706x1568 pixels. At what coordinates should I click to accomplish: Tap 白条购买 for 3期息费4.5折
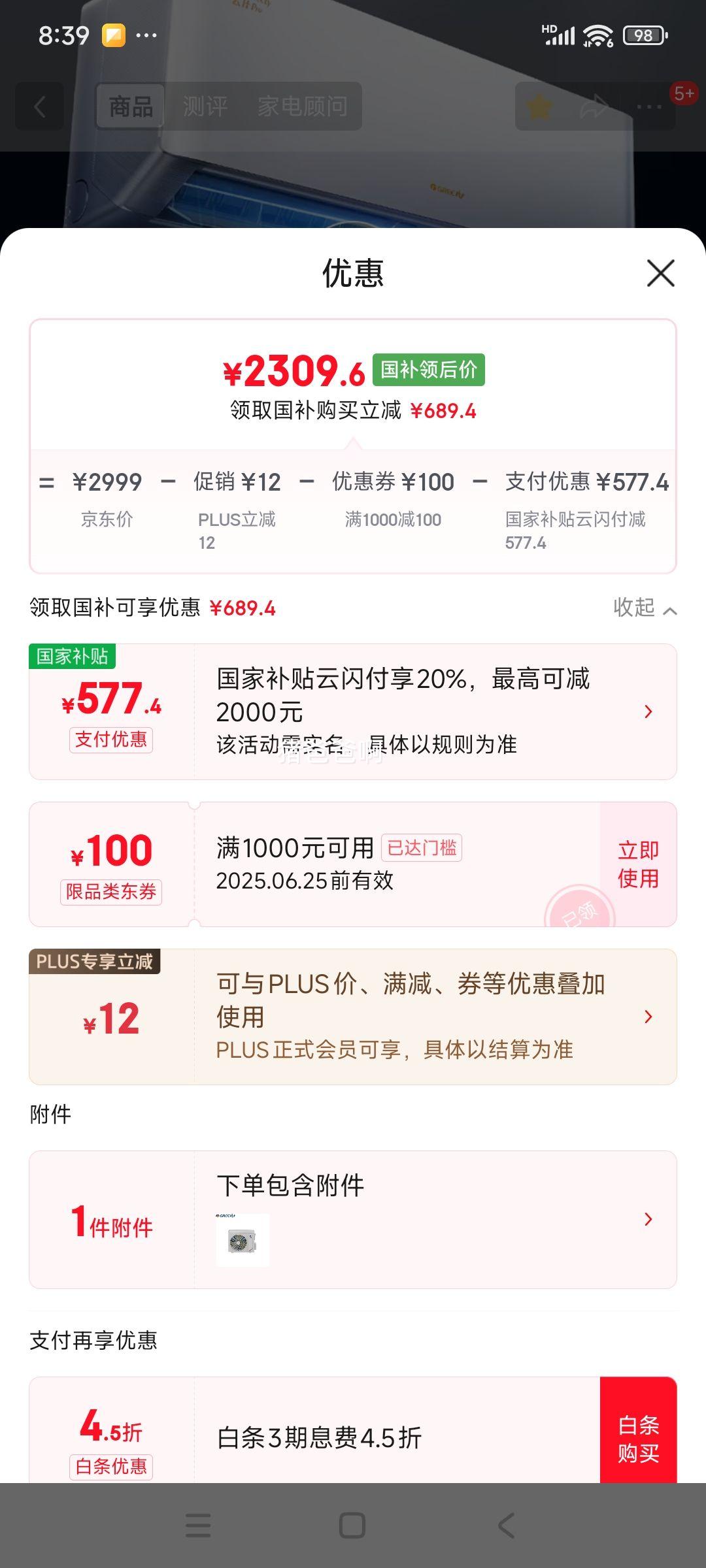[638, 1439]
